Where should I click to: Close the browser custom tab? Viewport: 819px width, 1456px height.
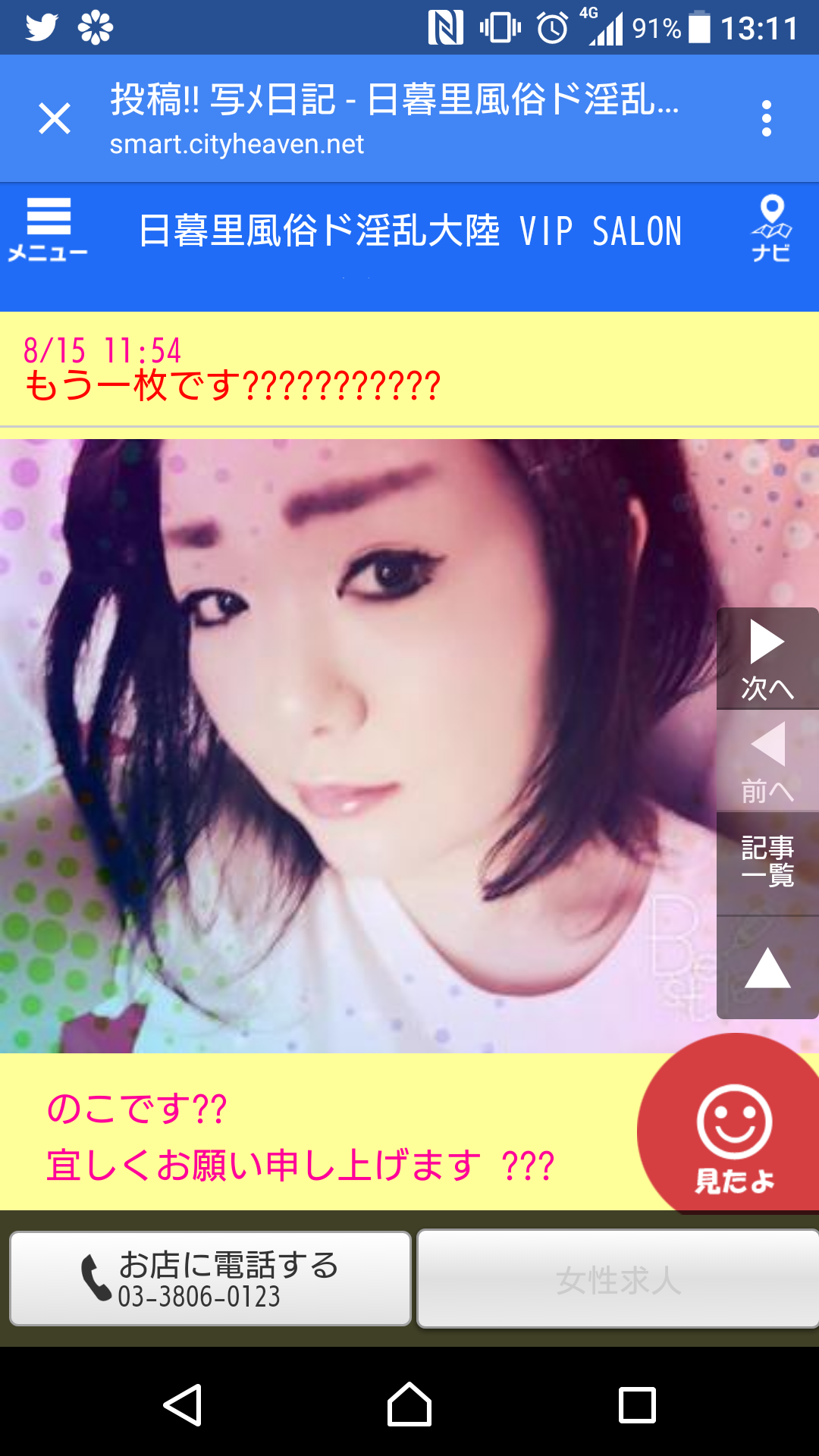coord(55,119)
